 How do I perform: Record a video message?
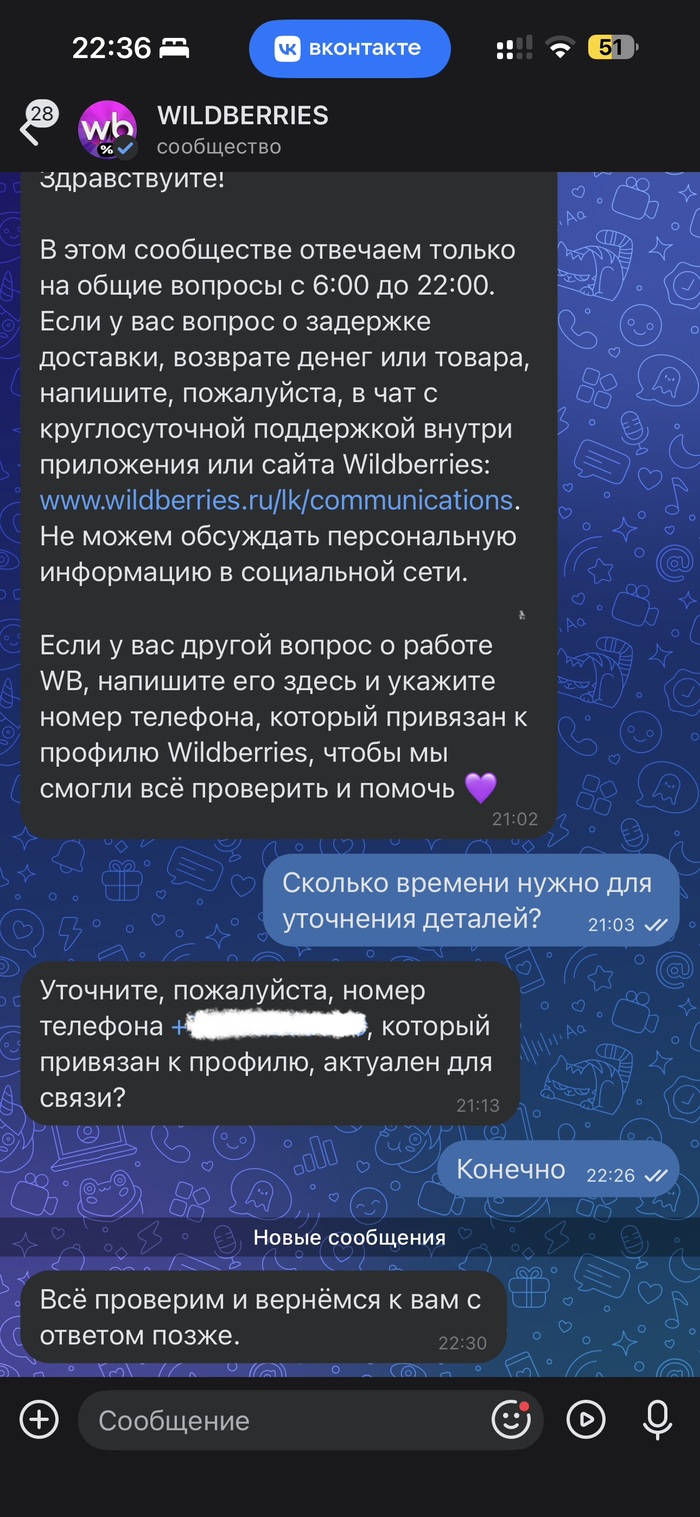[x=586, y=1419]
